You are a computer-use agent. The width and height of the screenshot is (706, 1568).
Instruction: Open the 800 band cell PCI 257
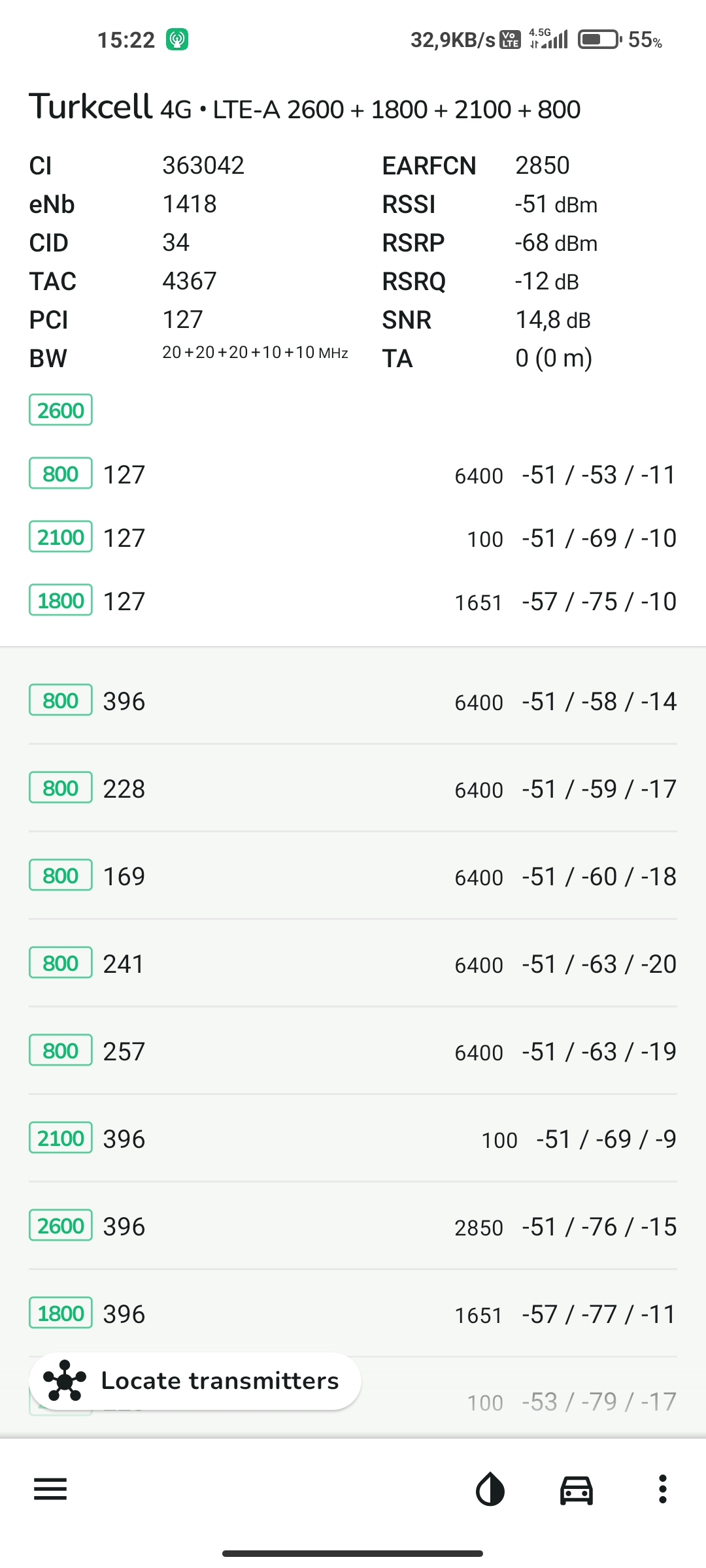pos(353,1051)
